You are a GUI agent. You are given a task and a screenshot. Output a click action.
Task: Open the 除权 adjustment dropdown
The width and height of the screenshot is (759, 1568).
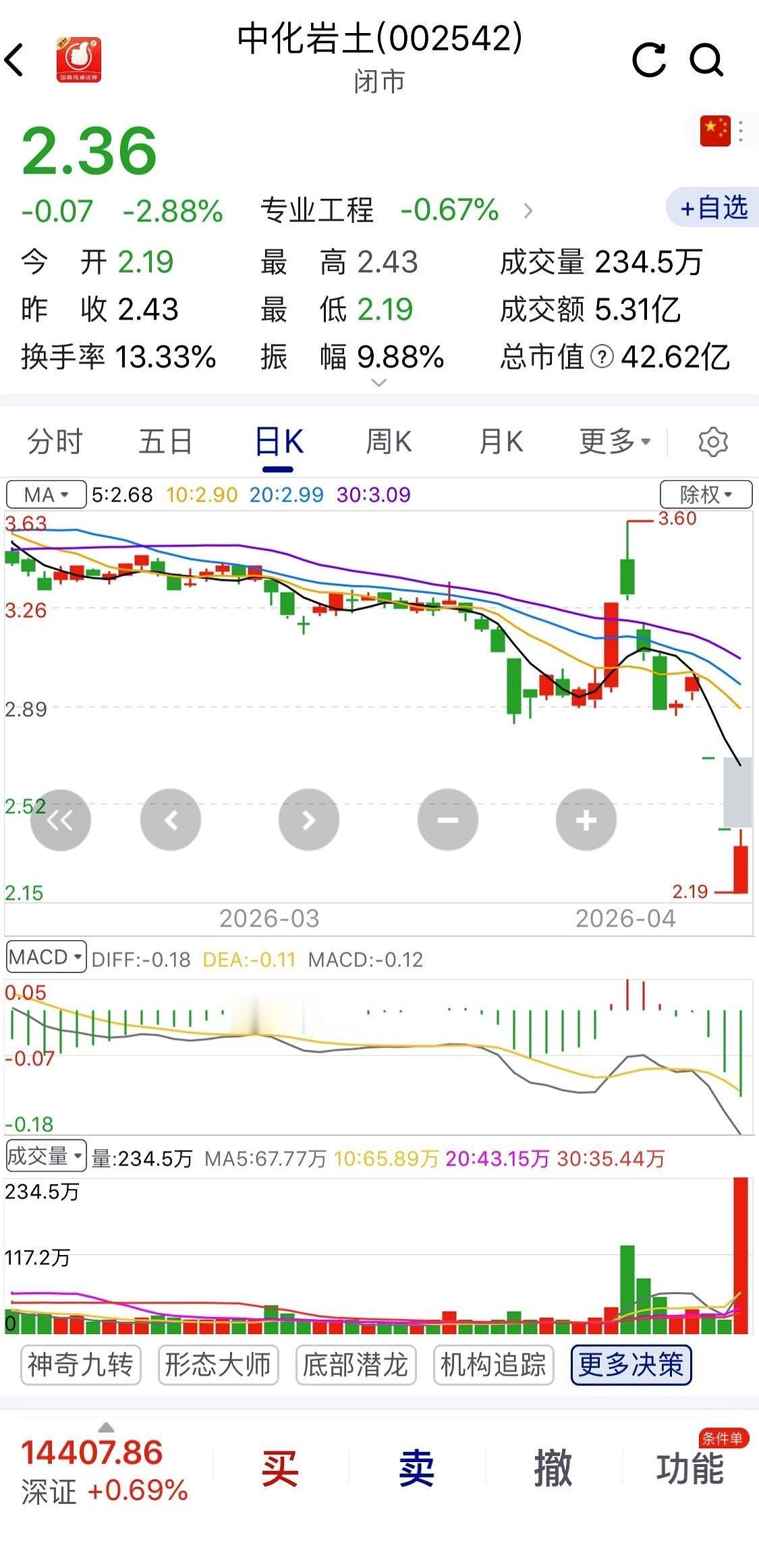pos(705,494)
